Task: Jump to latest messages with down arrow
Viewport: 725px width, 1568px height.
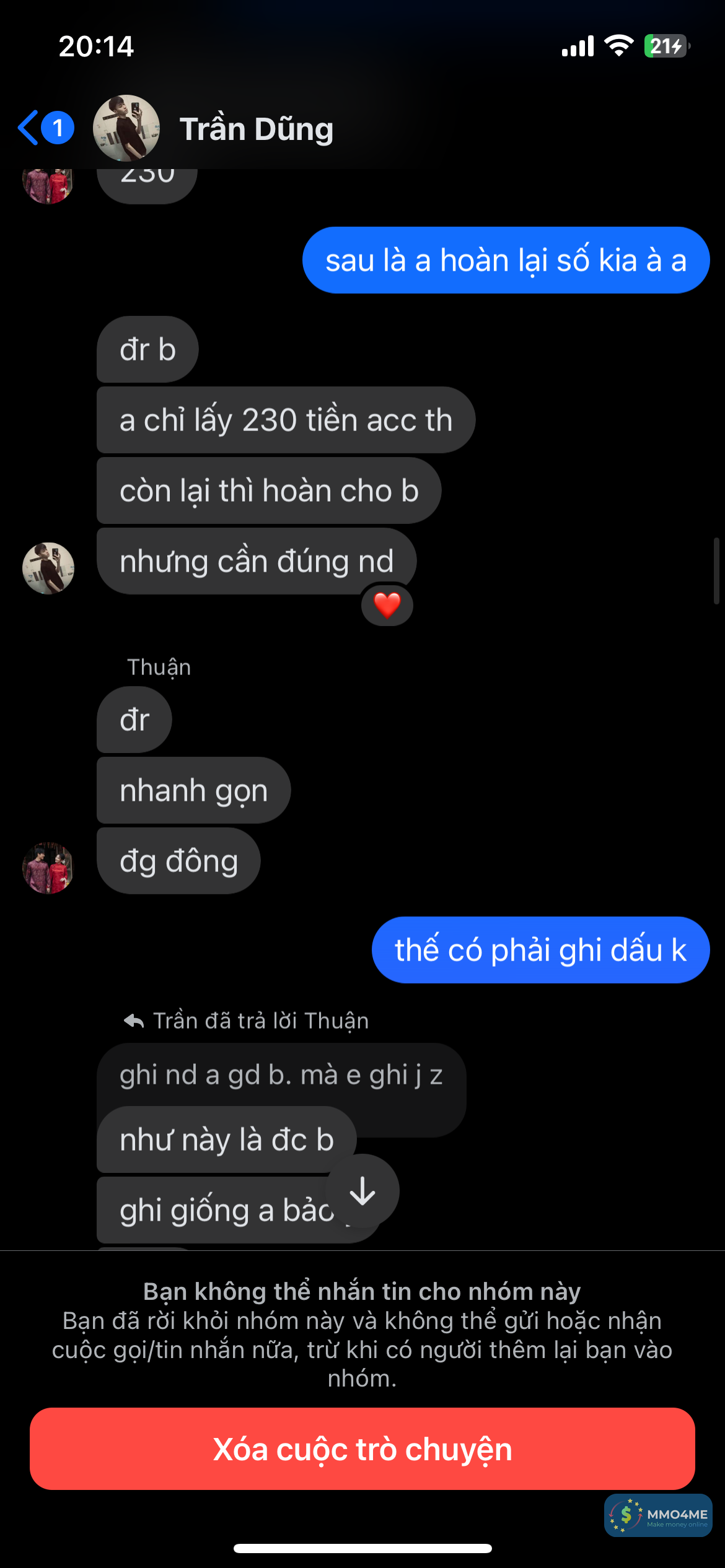Action: pyautogui.click(x=363, y=1190)
